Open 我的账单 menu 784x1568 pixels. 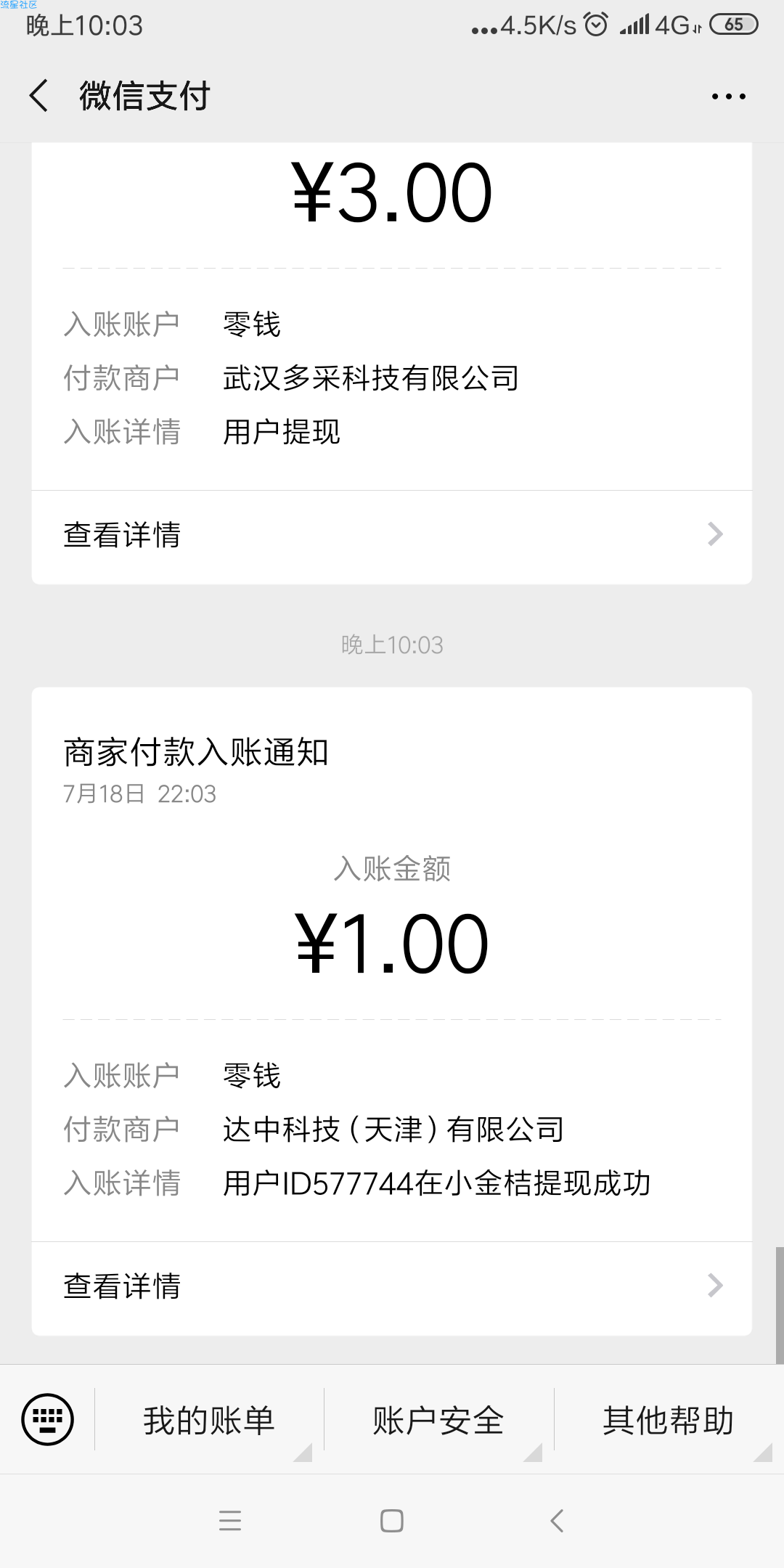(x=209, y=1420)
